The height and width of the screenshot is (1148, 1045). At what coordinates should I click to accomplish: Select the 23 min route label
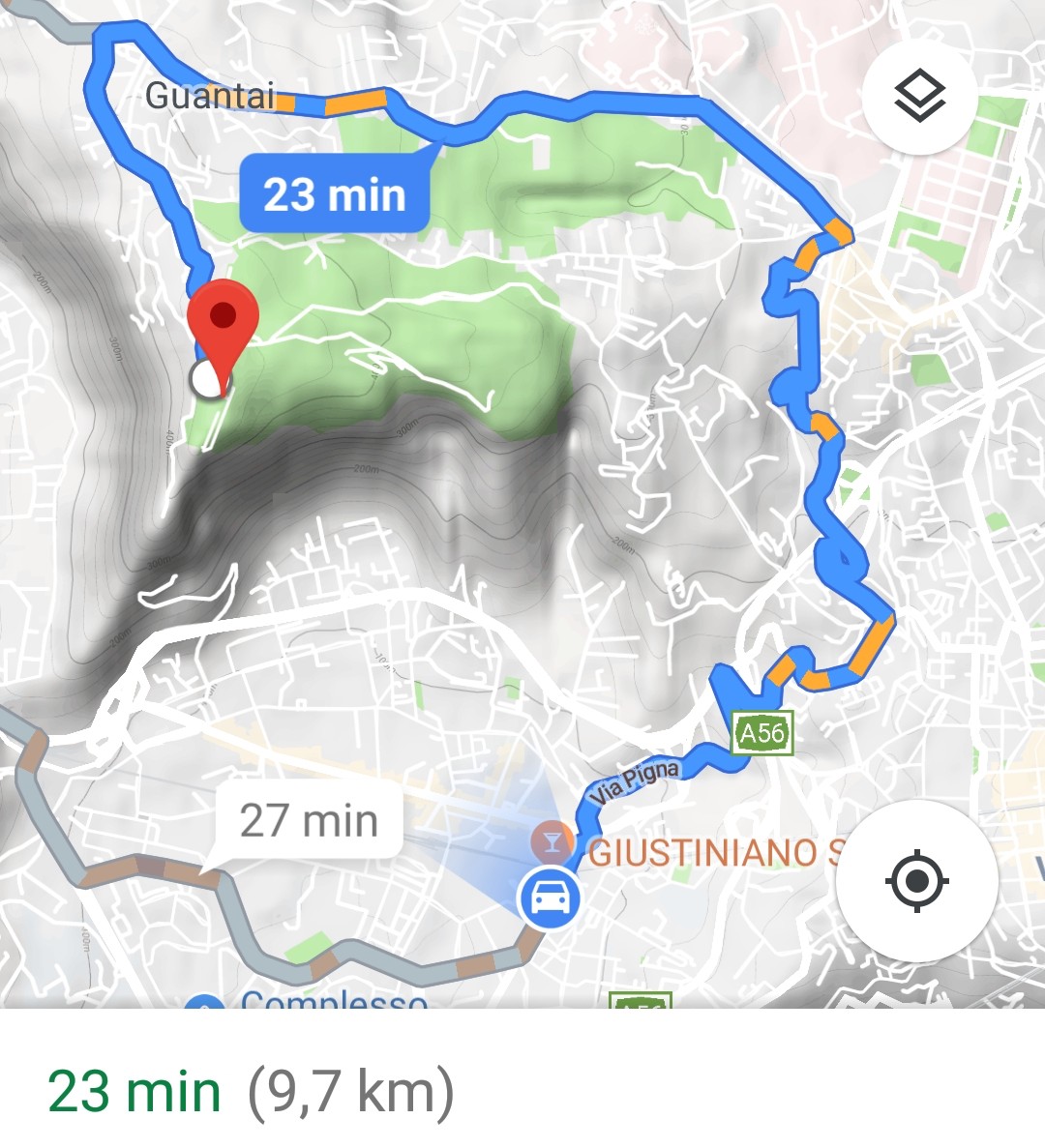334,194
